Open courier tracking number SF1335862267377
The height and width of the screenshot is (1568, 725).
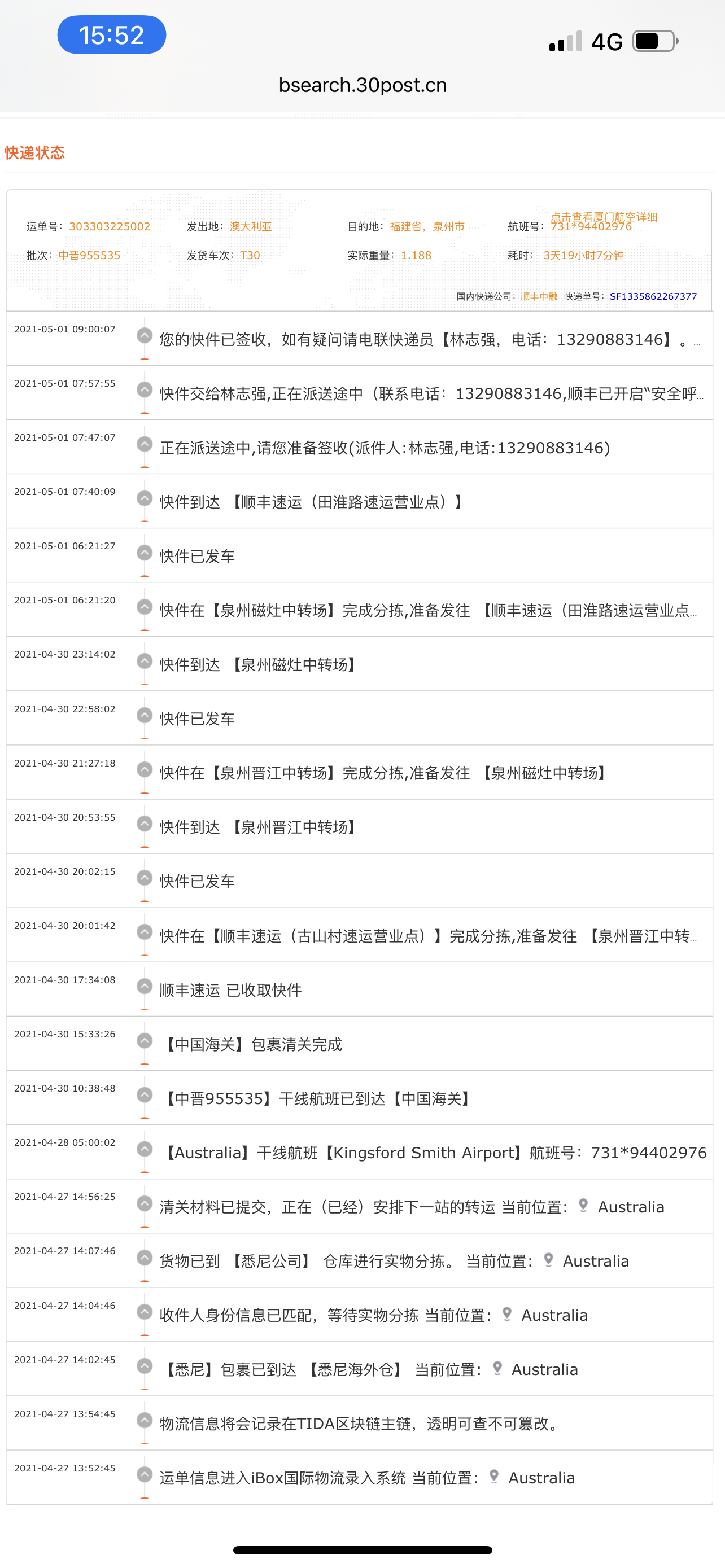click(x=653, y=296)
